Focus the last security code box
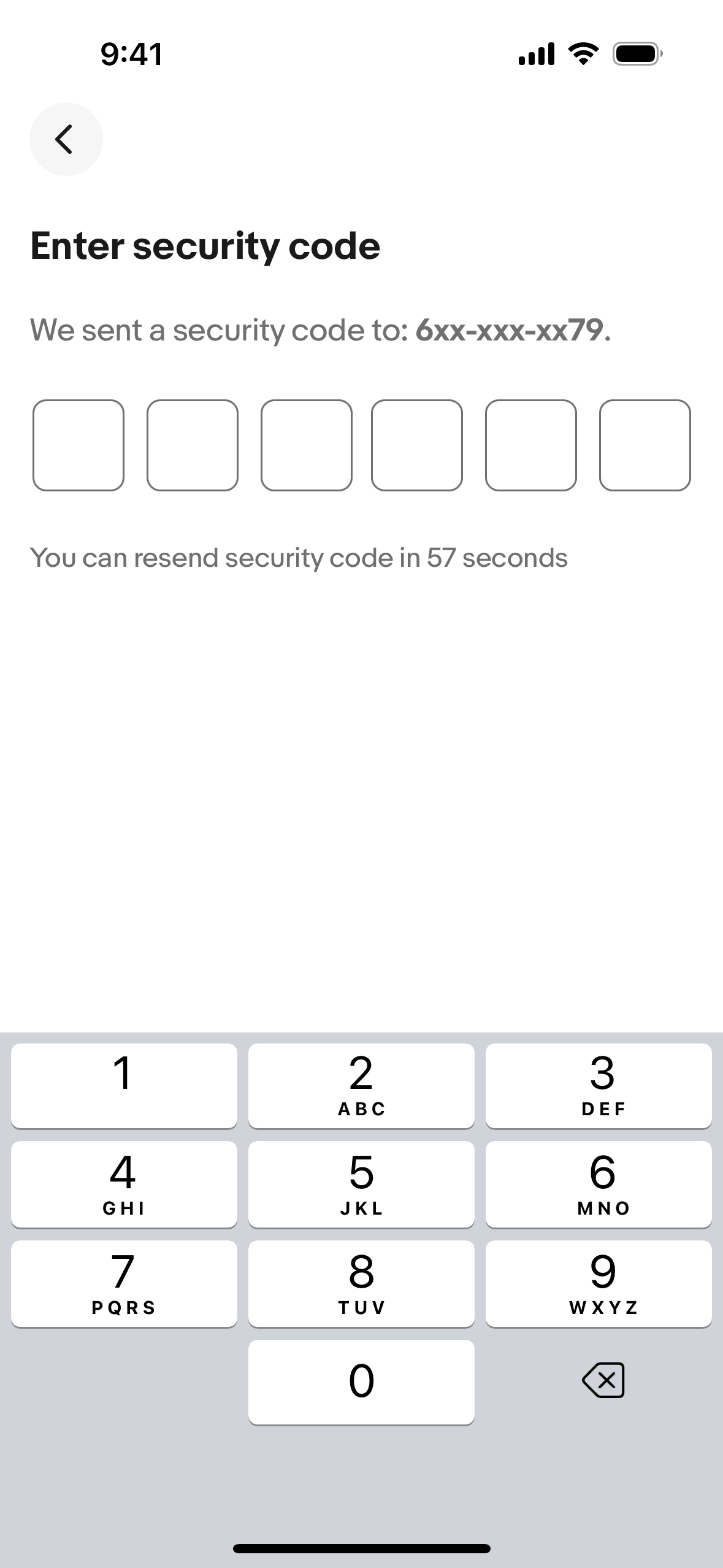Image resolution: width=723 pixels, height=1568 pixels. pyautogui.click(x=645, y=445)
